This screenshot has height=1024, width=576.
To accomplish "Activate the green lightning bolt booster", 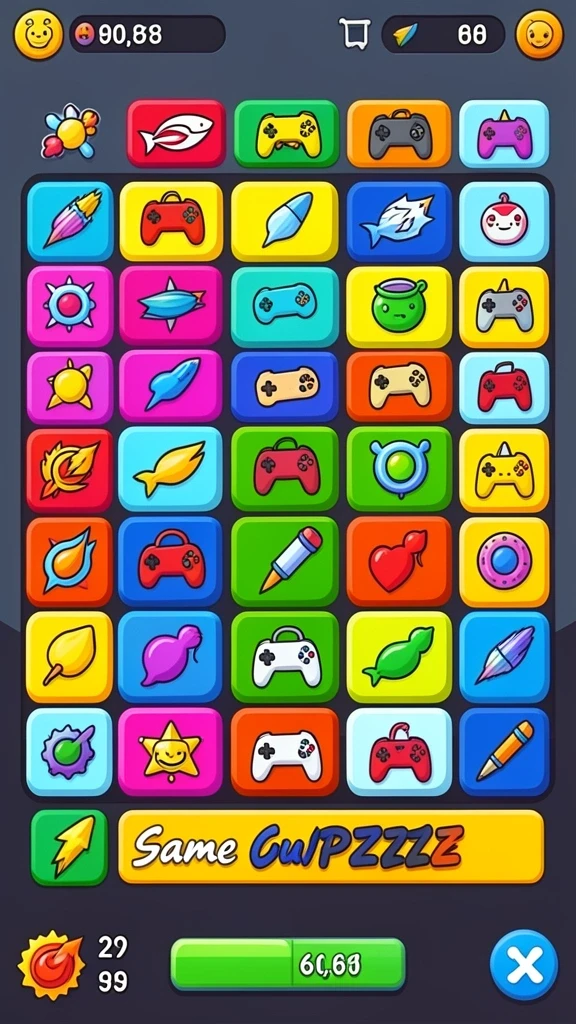I will click(x=69, y=848).
